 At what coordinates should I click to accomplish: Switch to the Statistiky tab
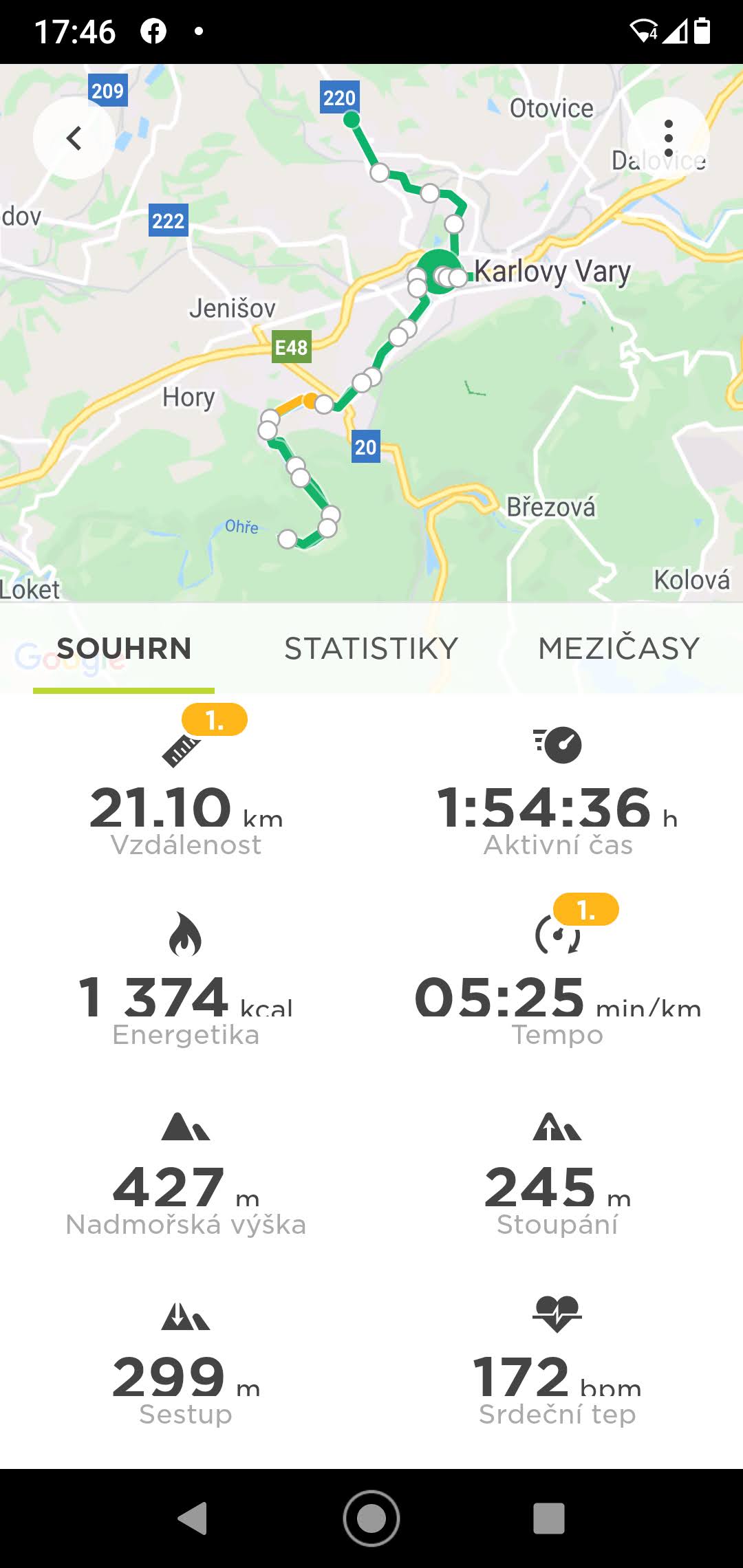[371, 649]
